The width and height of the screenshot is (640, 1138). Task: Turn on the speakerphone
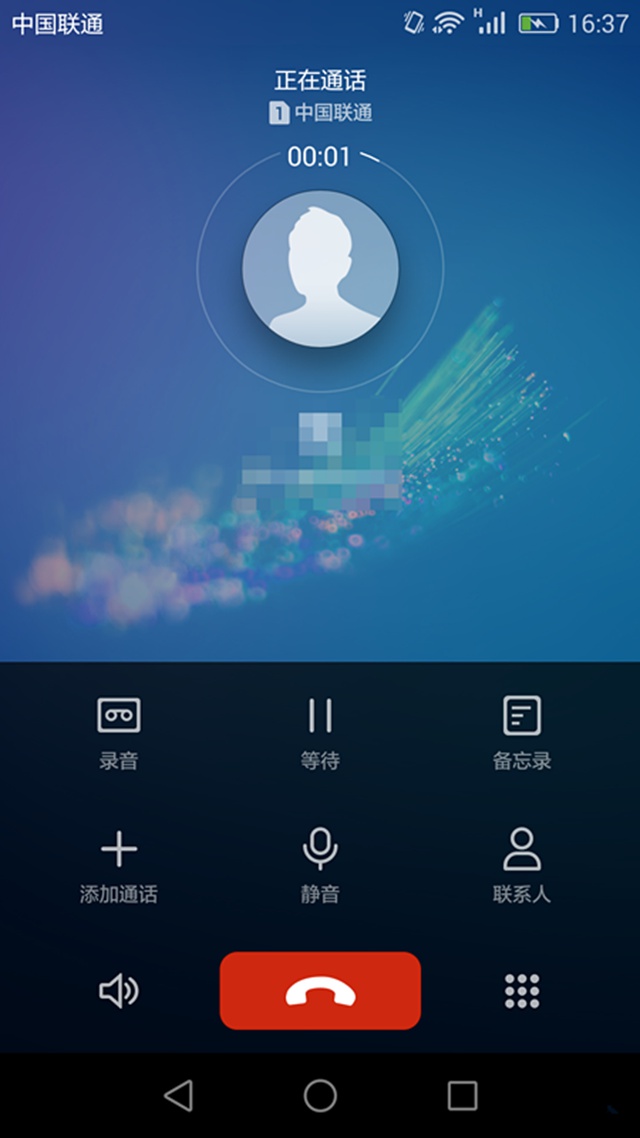click(118, 991)
